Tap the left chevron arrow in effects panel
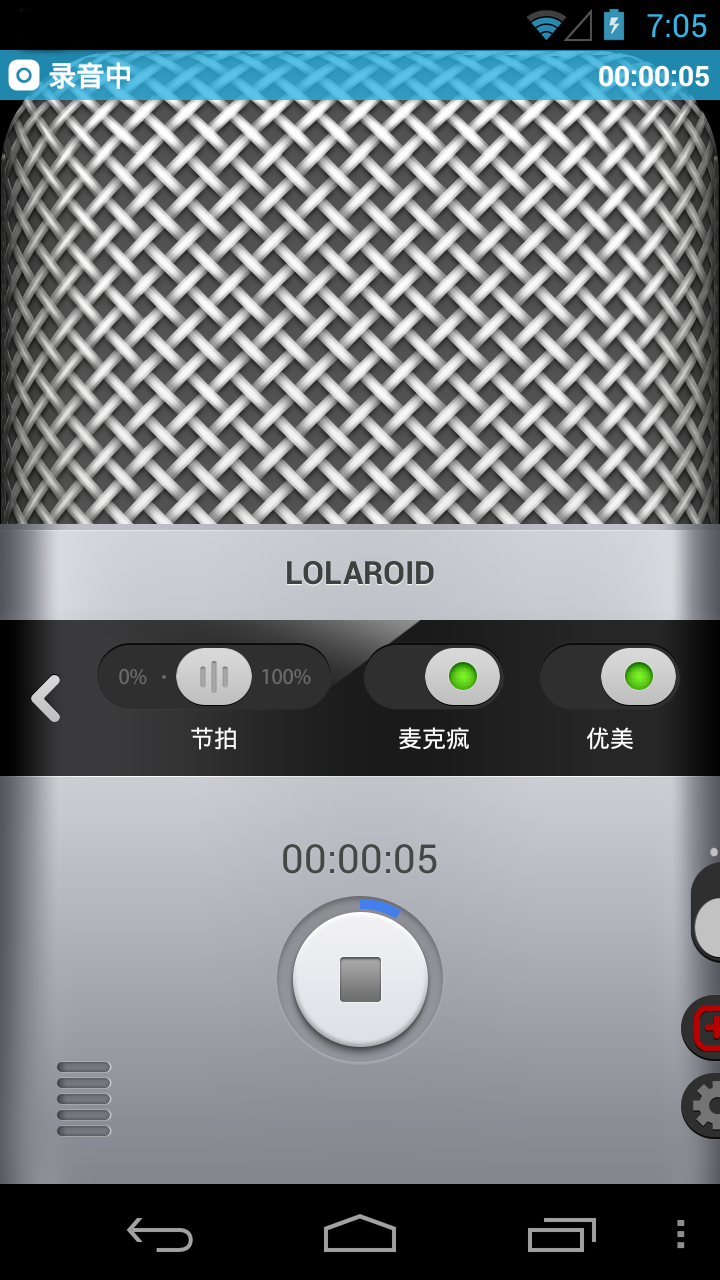 click(46, 698)
